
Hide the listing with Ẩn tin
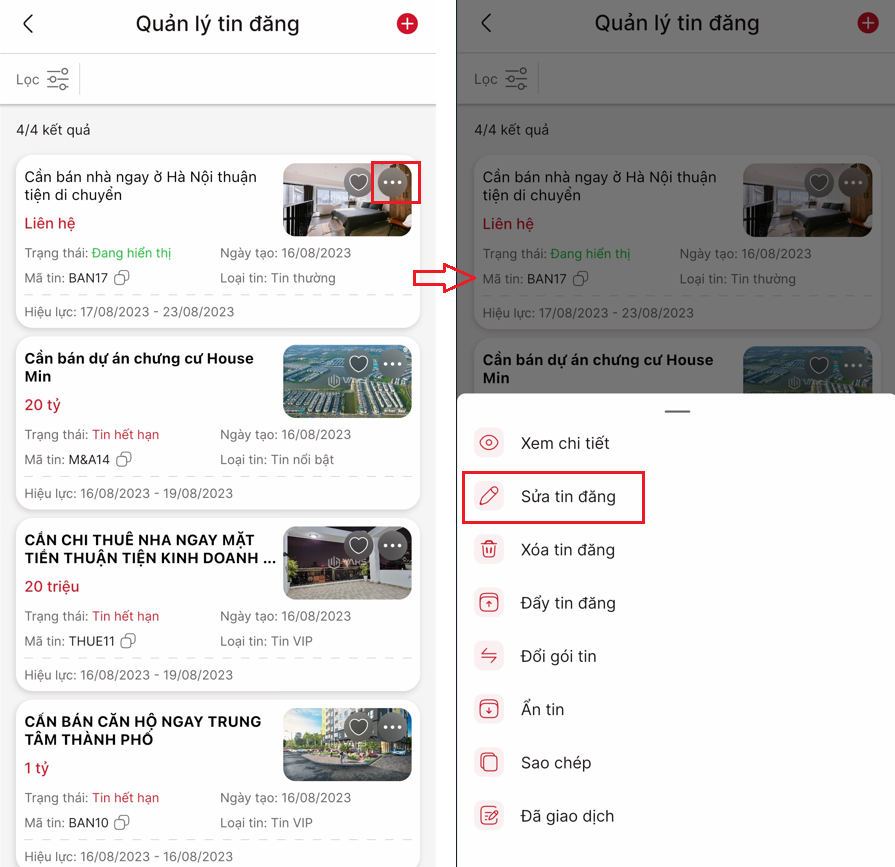click(542, 709)
